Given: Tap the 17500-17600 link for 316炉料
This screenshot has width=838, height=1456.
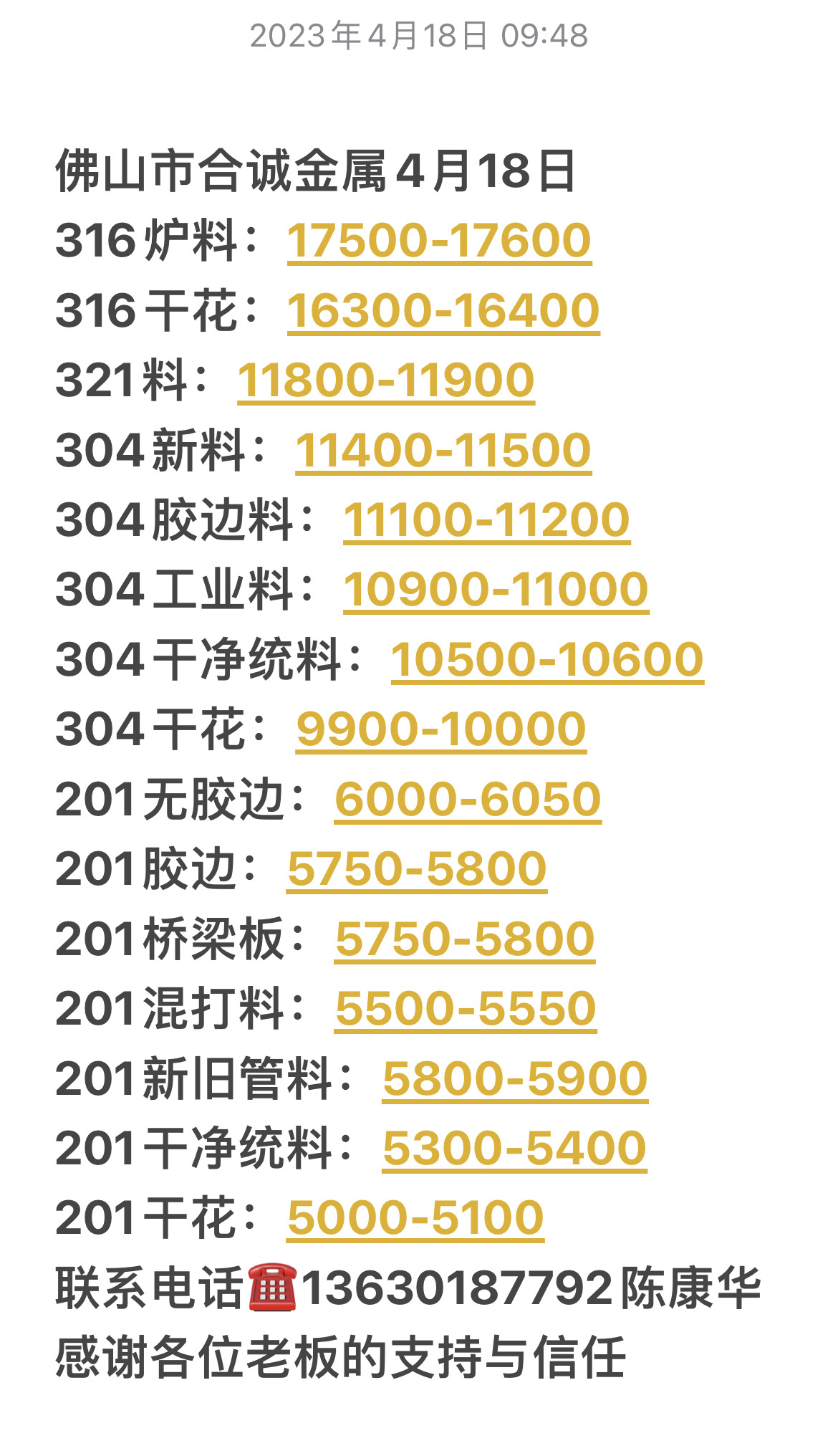Looking at the screenshot, I should tap(439, 240).
